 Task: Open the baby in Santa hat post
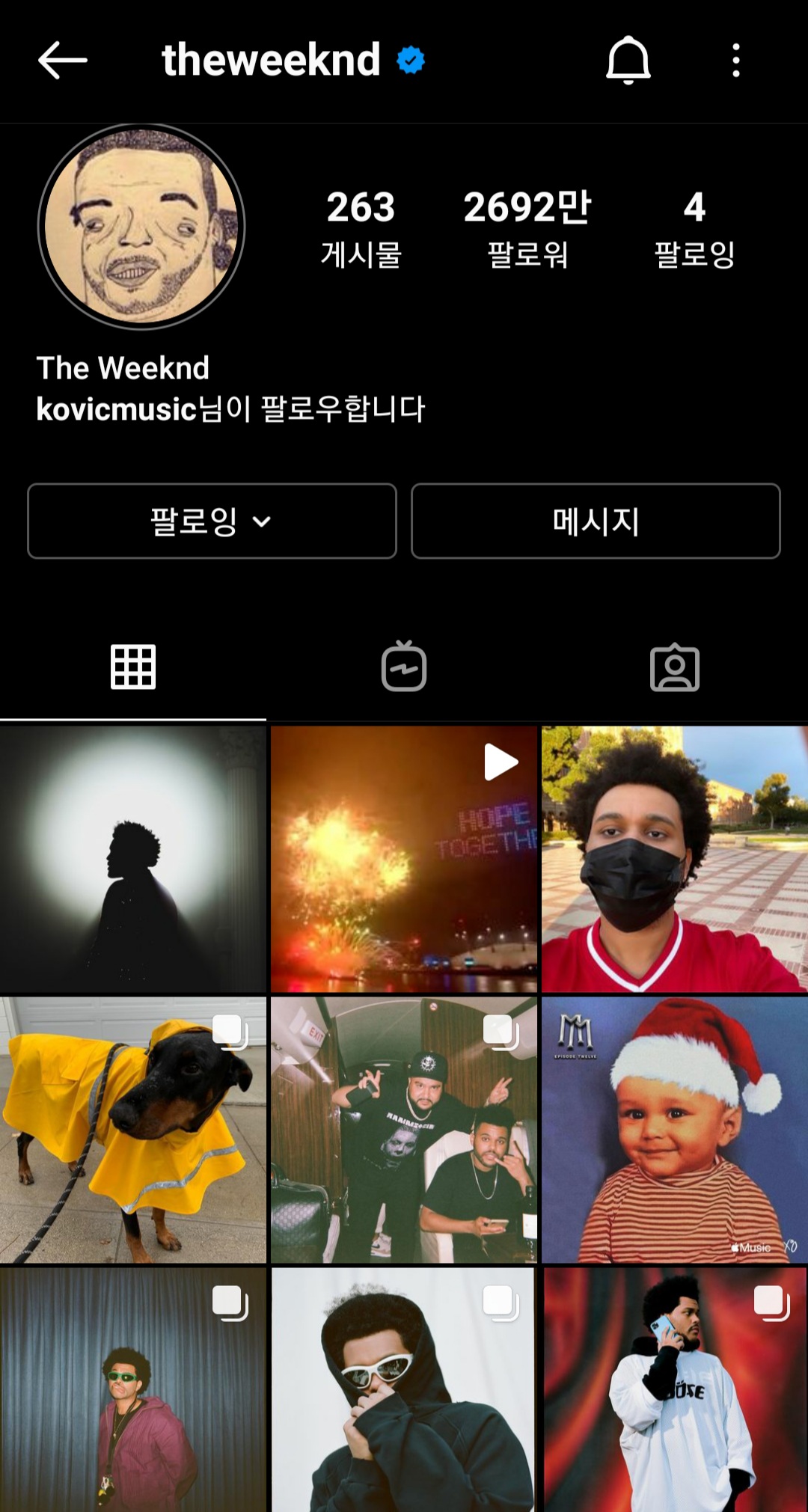tap(675, 1130)
